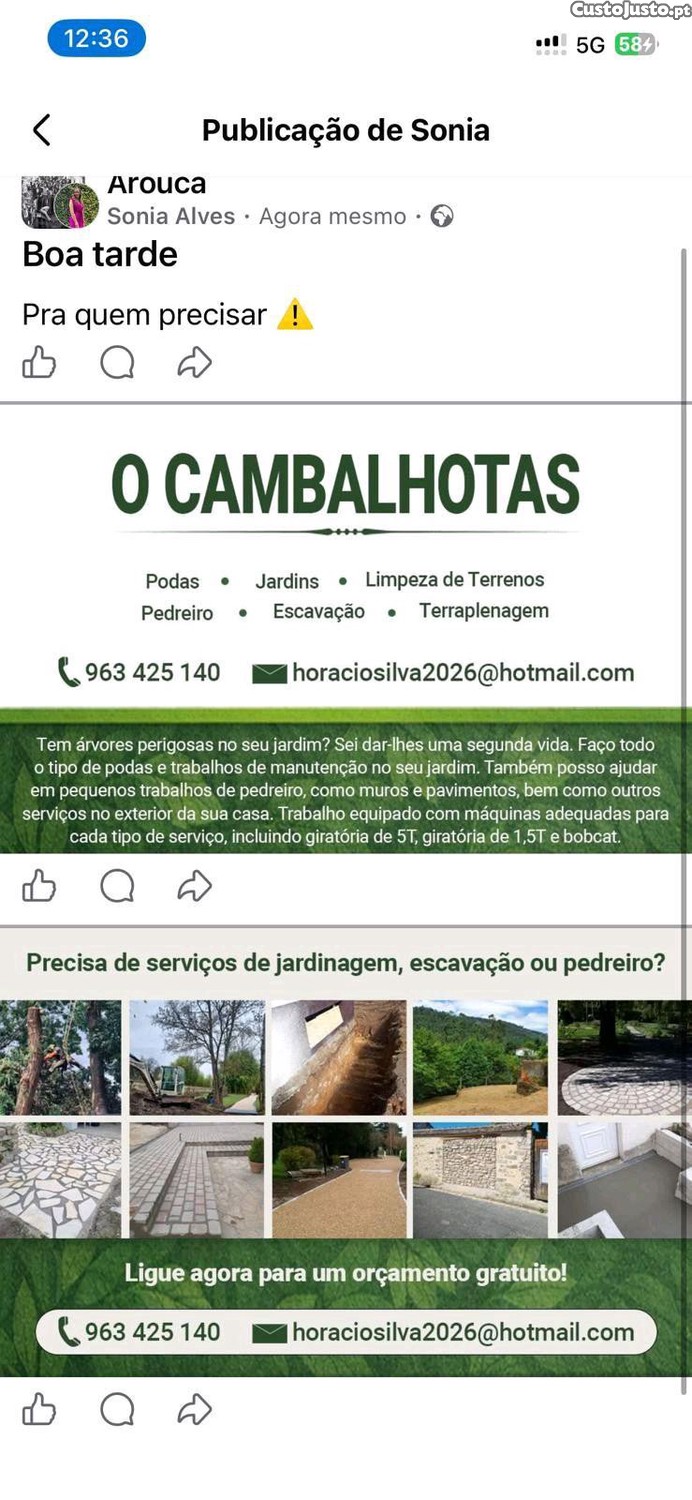The height and width of the screenshot is (1500, 692).
Task: Open Sonia Alves' profile name link
Action: point(171,216)
